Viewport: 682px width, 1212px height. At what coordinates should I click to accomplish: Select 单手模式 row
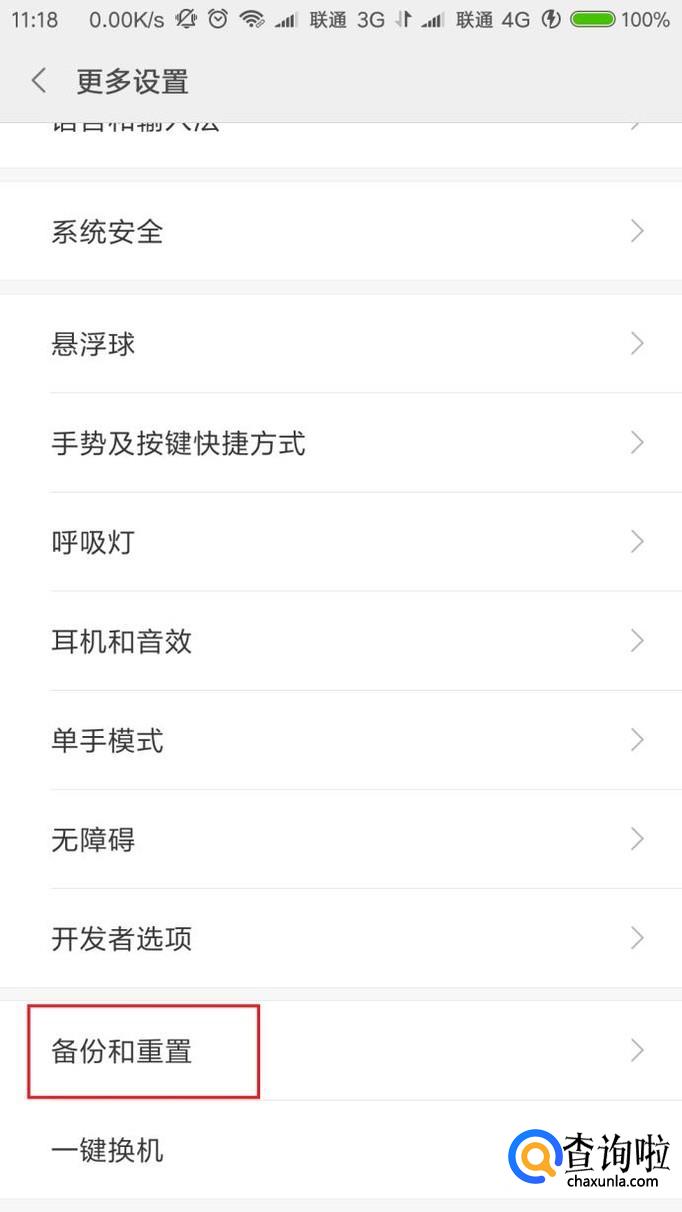point(340,740)
